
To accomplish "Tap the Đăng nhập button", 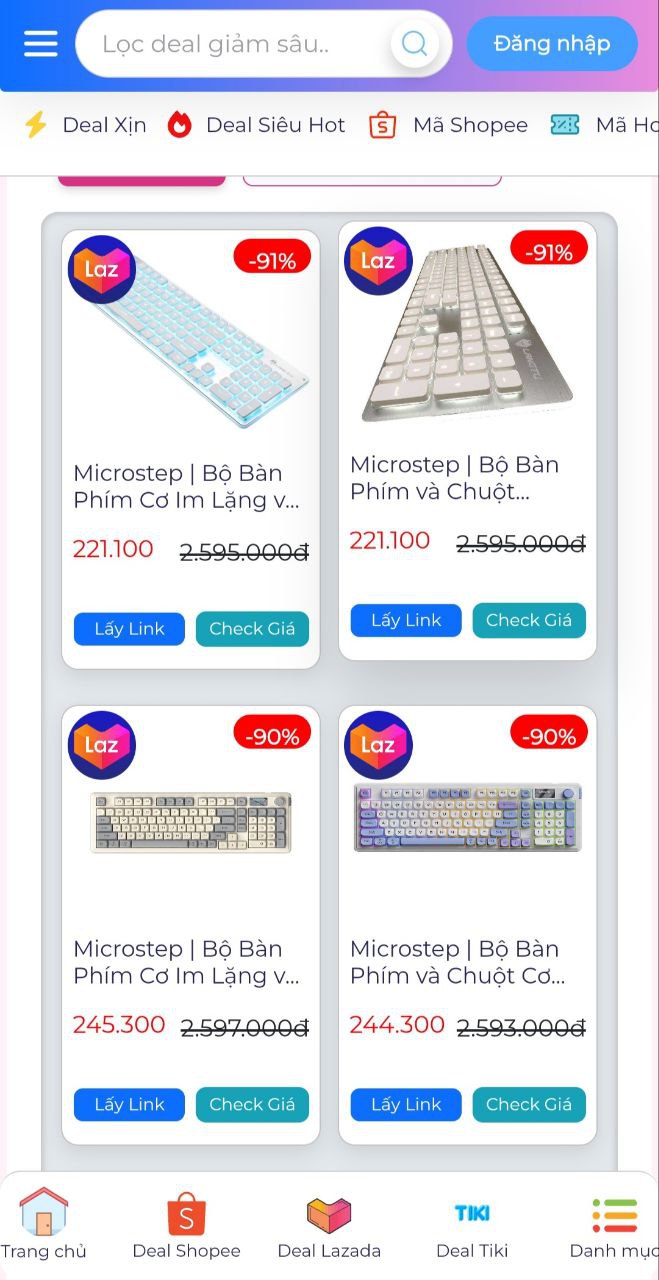I will (x=552, y=44).
